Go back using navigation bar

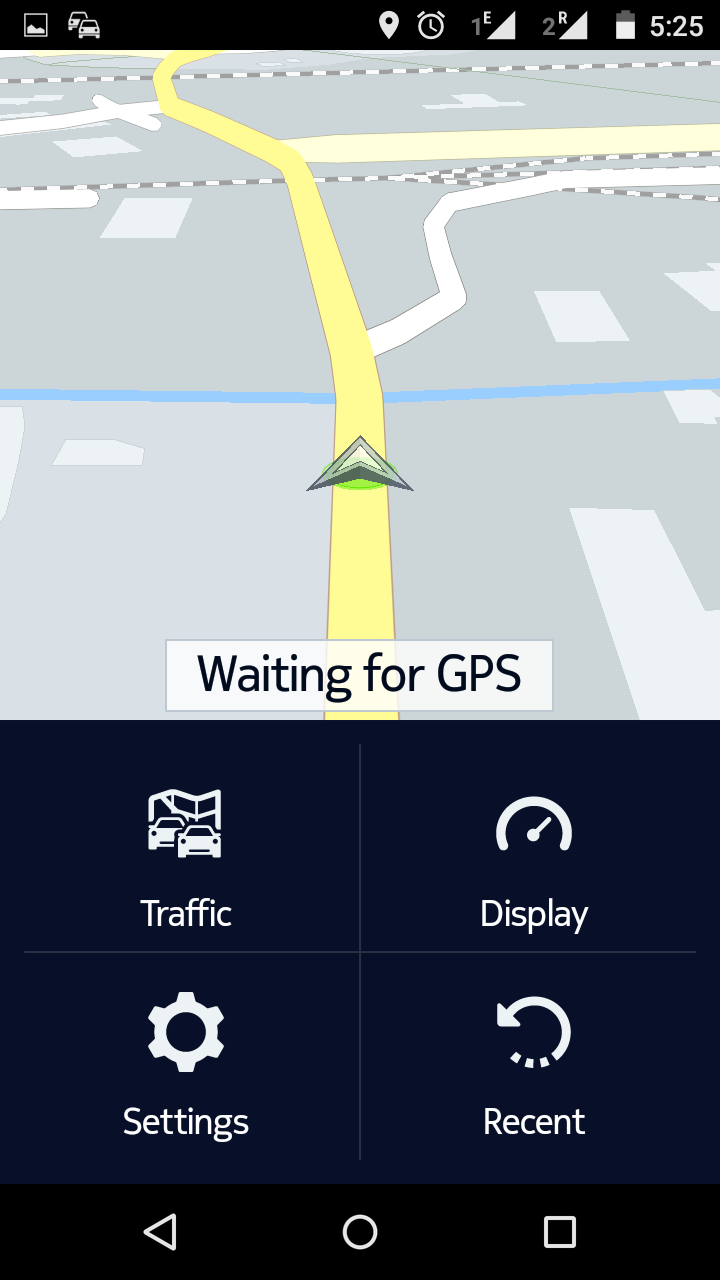(x=160, y=1232)
